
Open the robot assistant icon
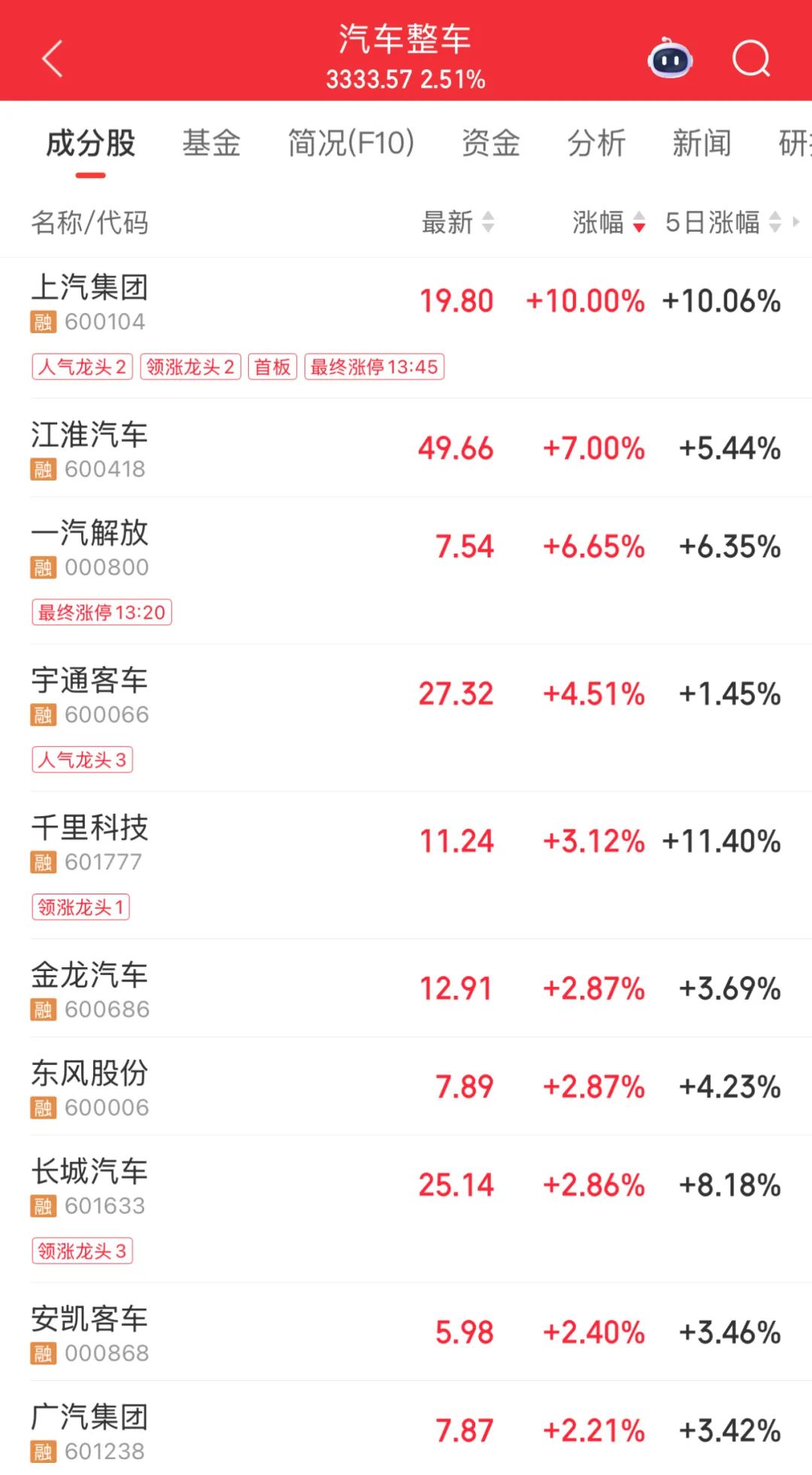670,58
